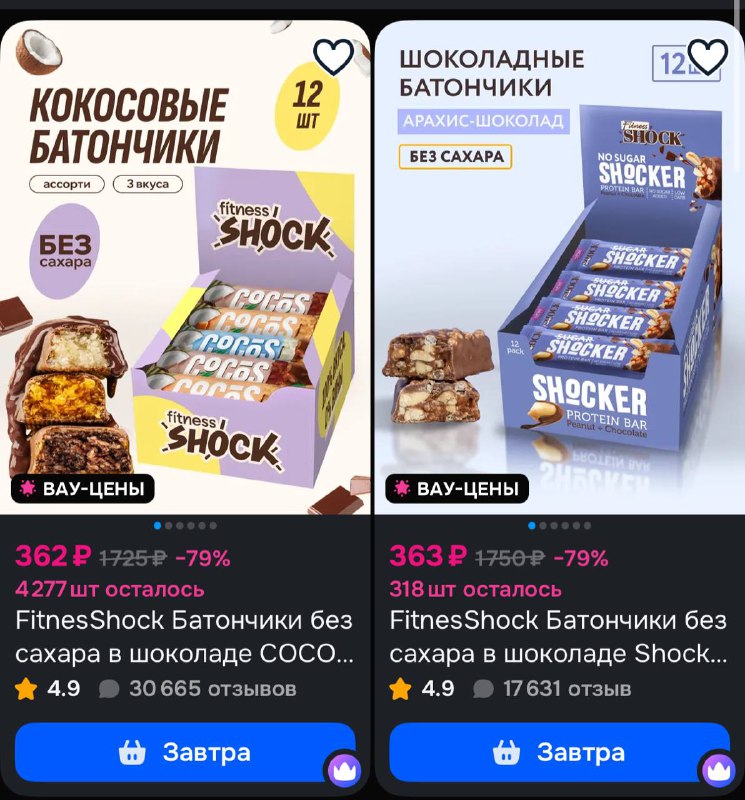Add coconut bars to favorites with heart
745x800 pixels.
click(x=333, y=57)
